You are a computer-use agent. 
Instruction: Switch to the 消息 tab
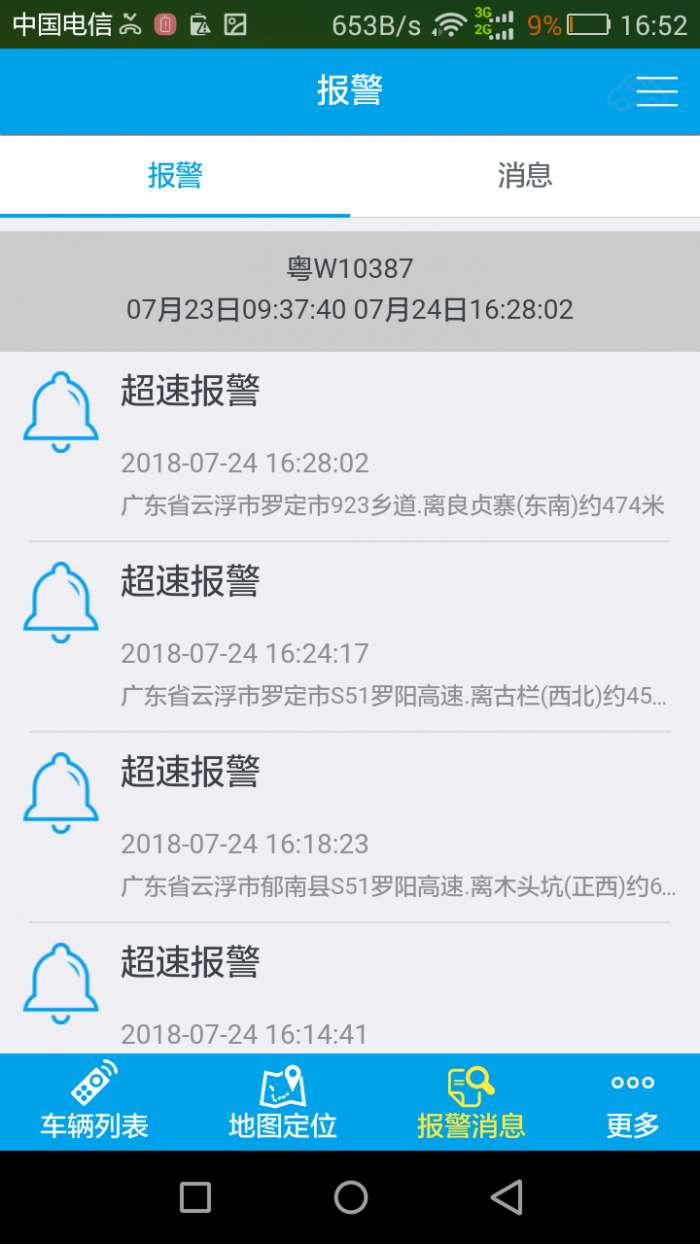[525, 176]
